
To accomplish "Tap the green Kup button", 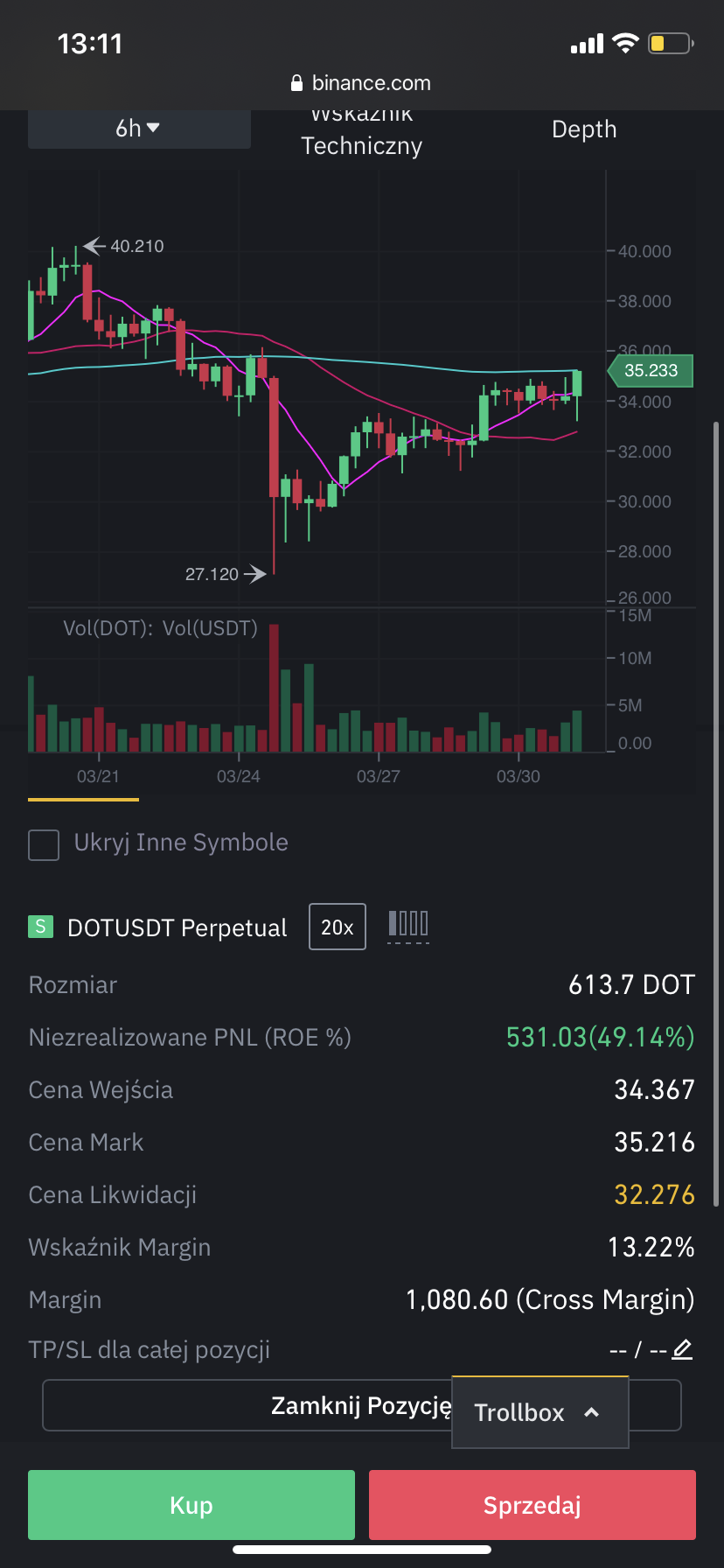I will click(x=191, y=1505).
